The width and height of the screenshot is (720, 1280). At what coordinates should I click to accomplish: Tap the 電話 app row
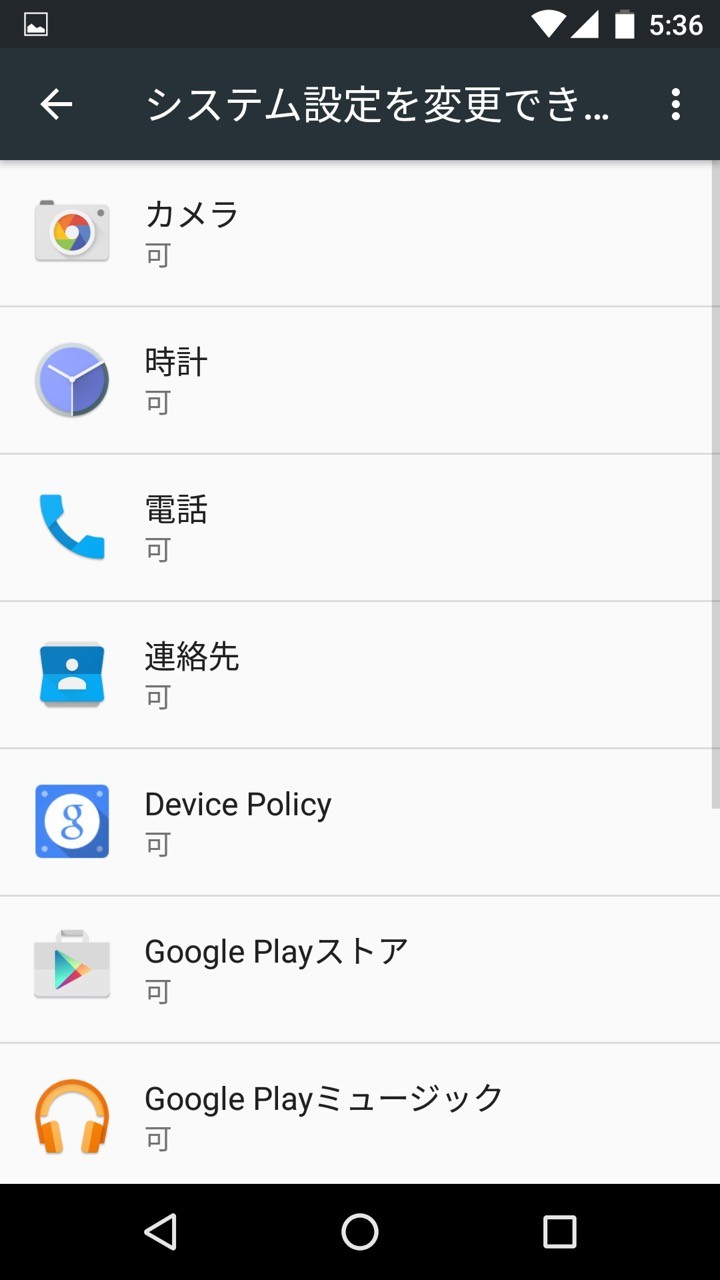tap(360, 527)
